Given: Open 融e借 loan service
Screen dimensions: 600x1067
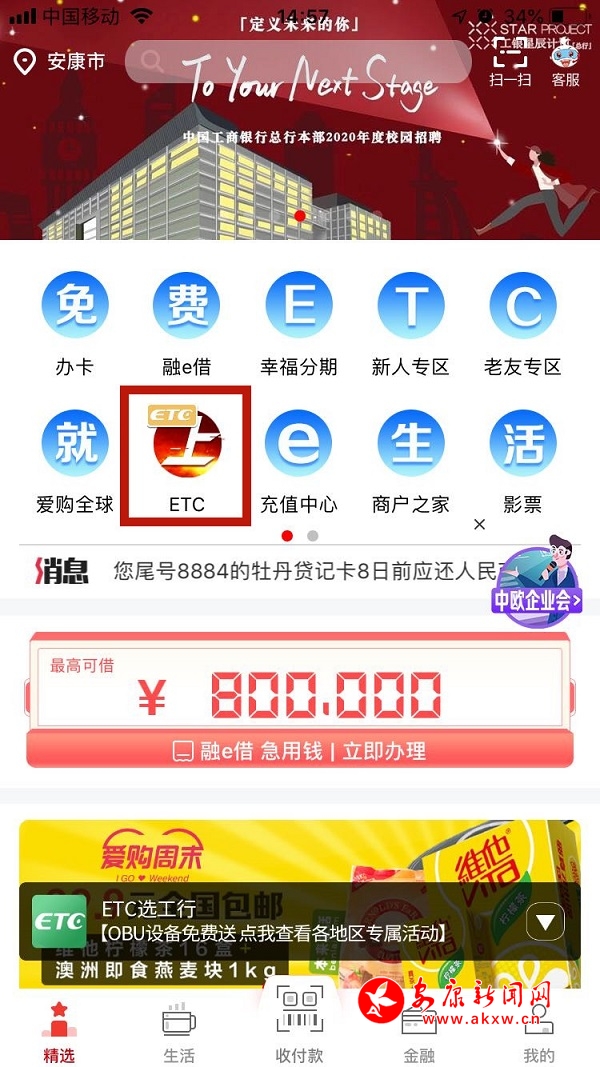Looking at the screenshot, I should point(186,322).
